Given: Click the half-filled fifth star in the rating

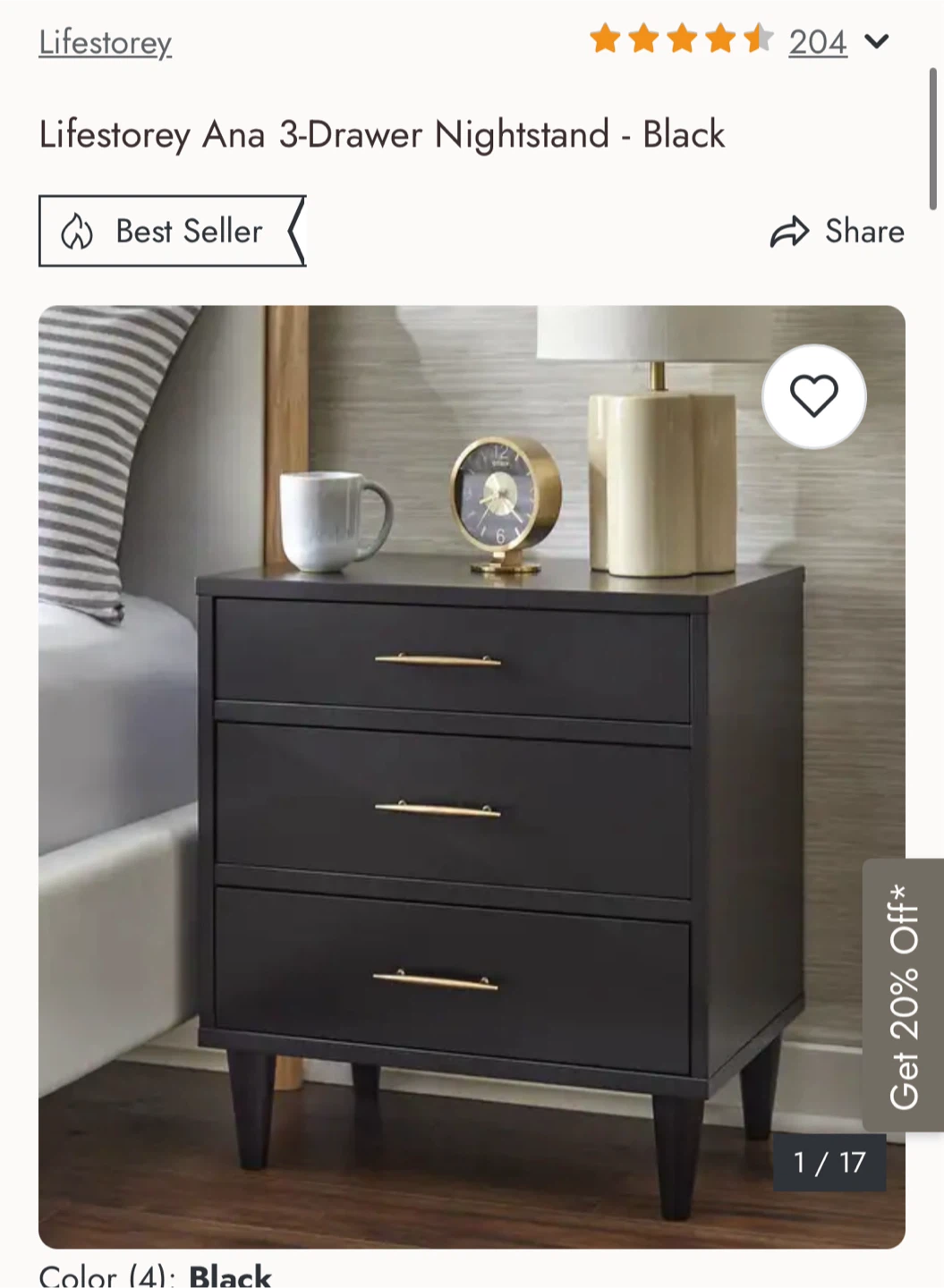Looking at the screenshot, I should [x=757, y=39].
